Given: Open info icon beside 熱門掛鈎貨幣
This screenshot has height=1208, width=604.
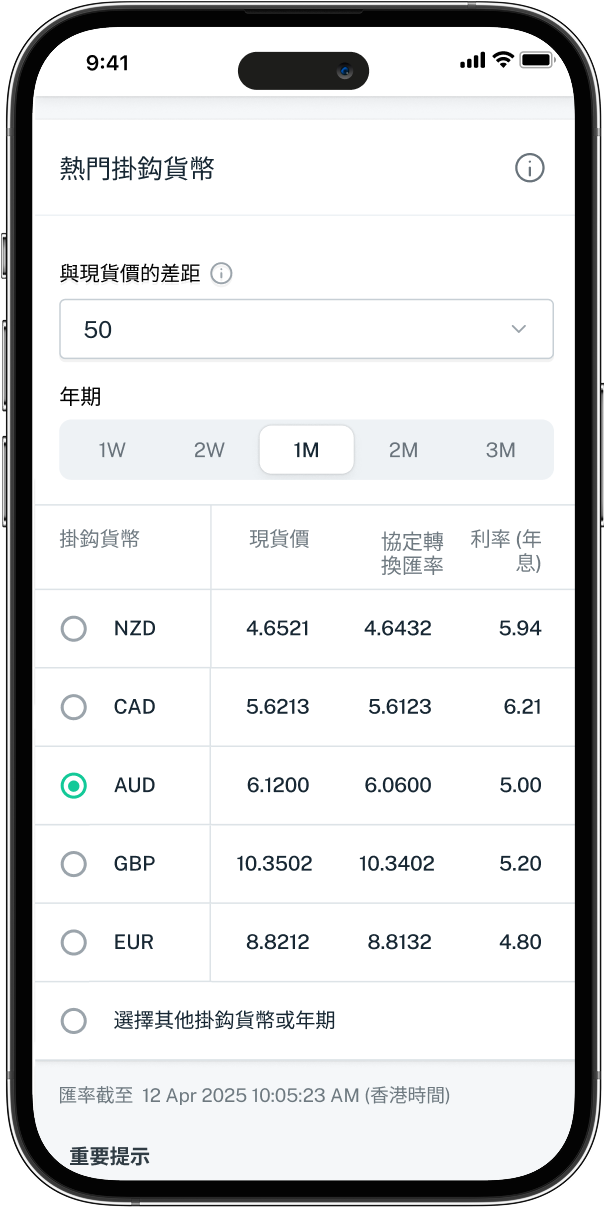Looking at the screenshot, I should (x=529, y=168).
